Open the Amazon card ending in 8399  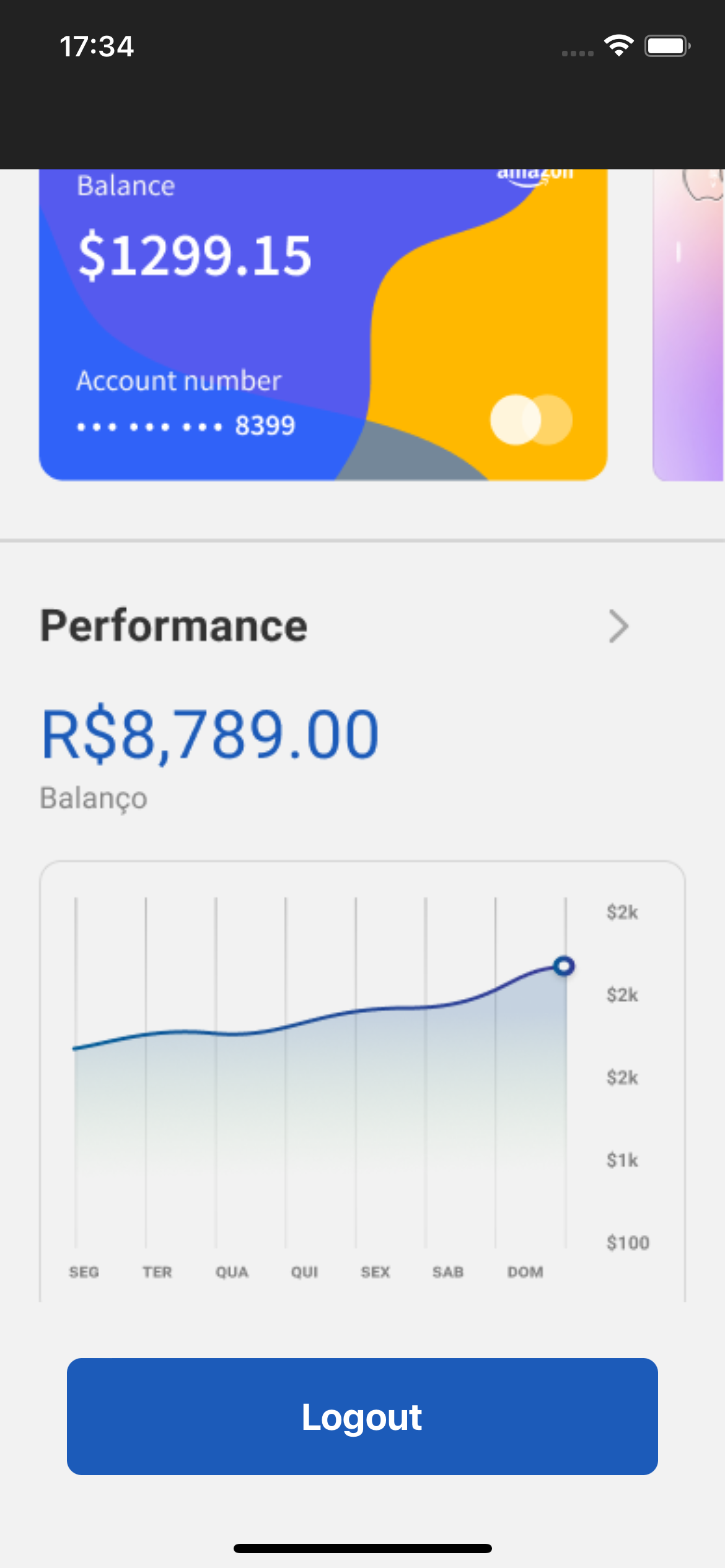[x=322, y=325]
